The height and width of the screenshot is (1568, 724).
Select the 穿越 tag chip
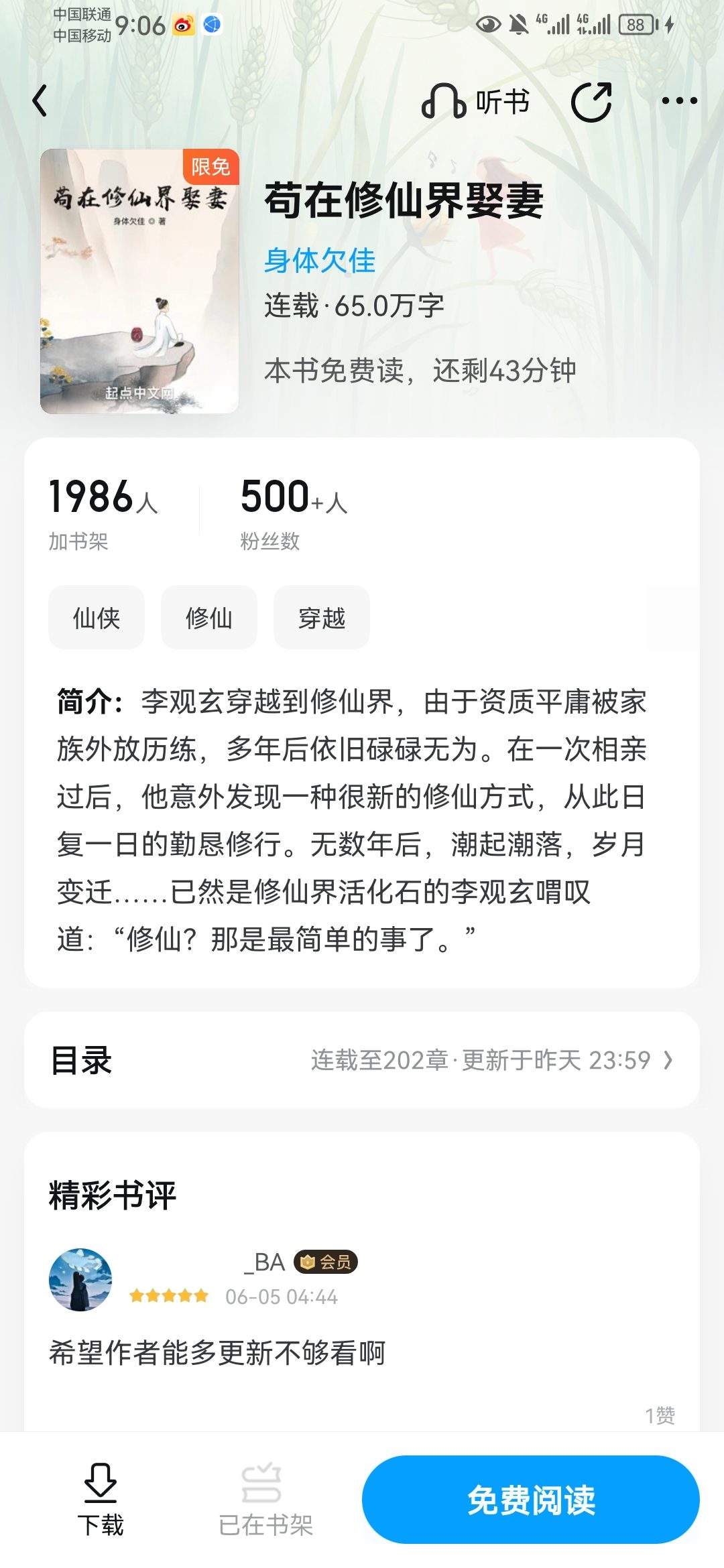pos(322,617)
